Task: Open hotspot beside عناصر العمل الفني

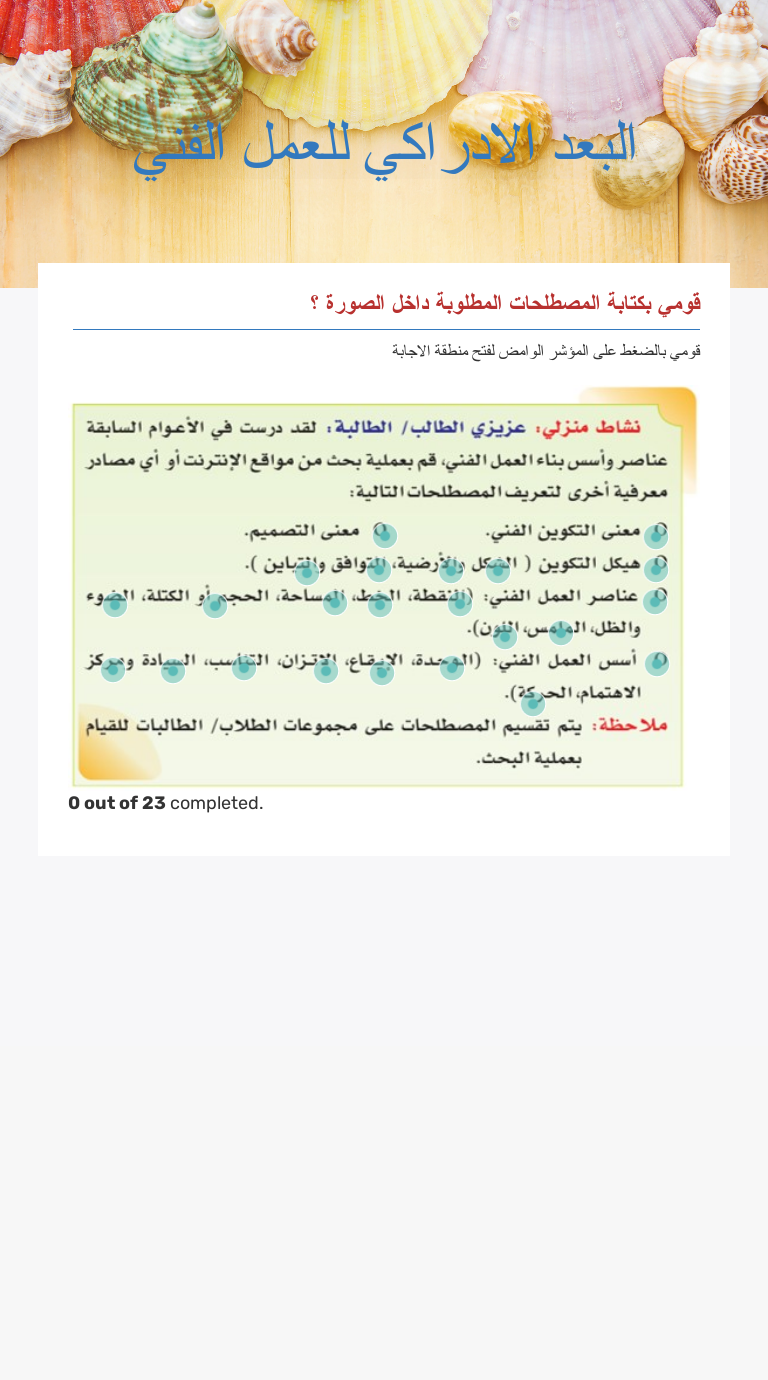Action: 656,602
